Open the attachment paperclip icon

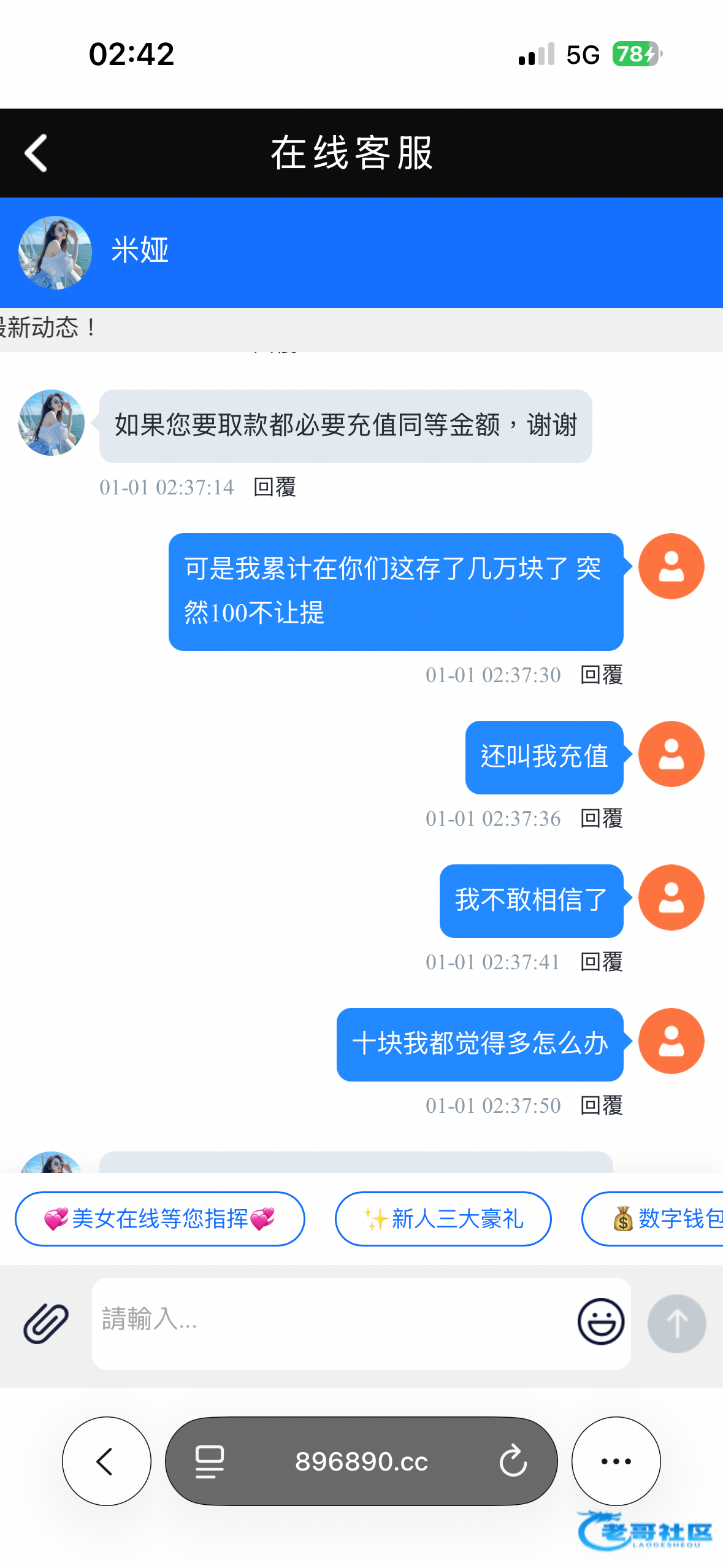[46, 1323]
